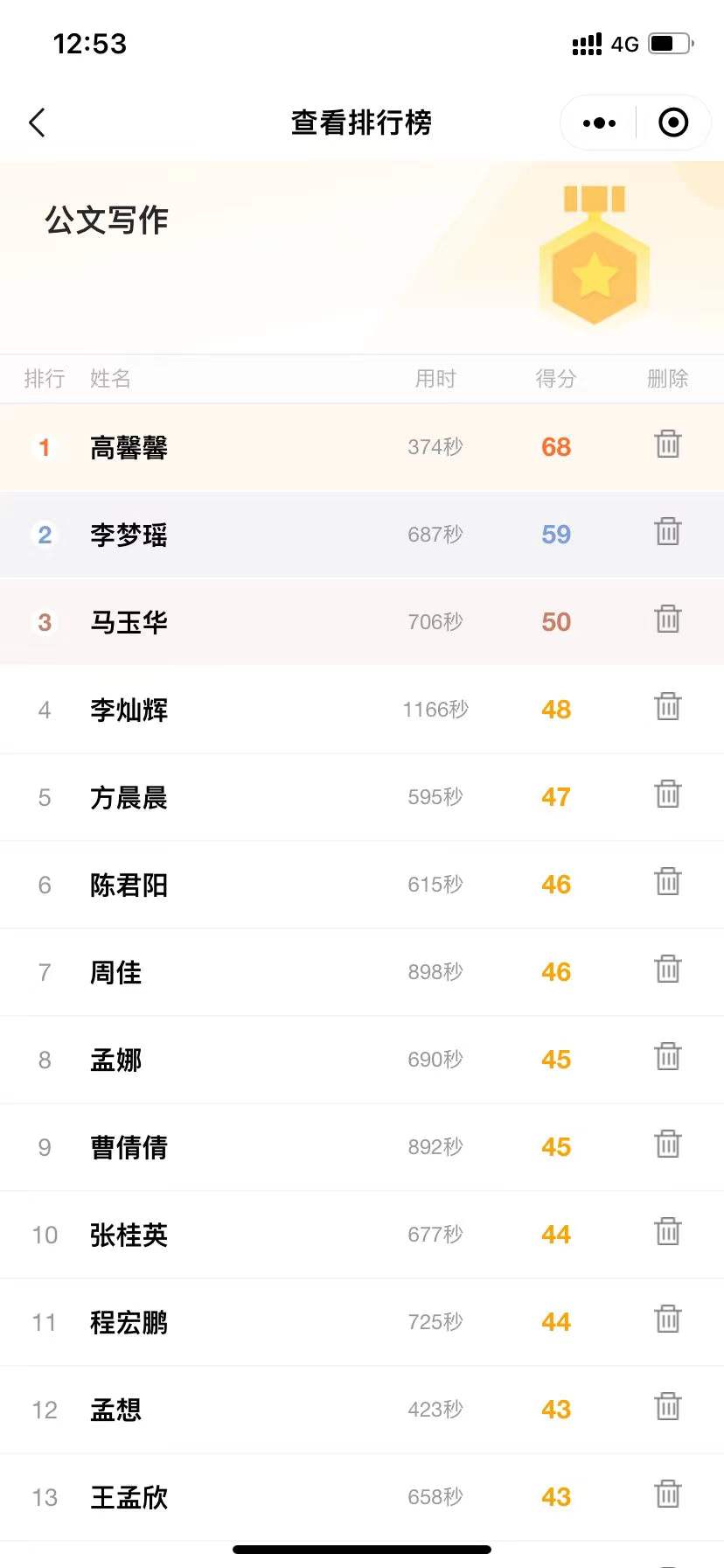This screenshot has width=724, height=1568.
Task: Delete 张桂英's entry
Action: pos(668,1232)
